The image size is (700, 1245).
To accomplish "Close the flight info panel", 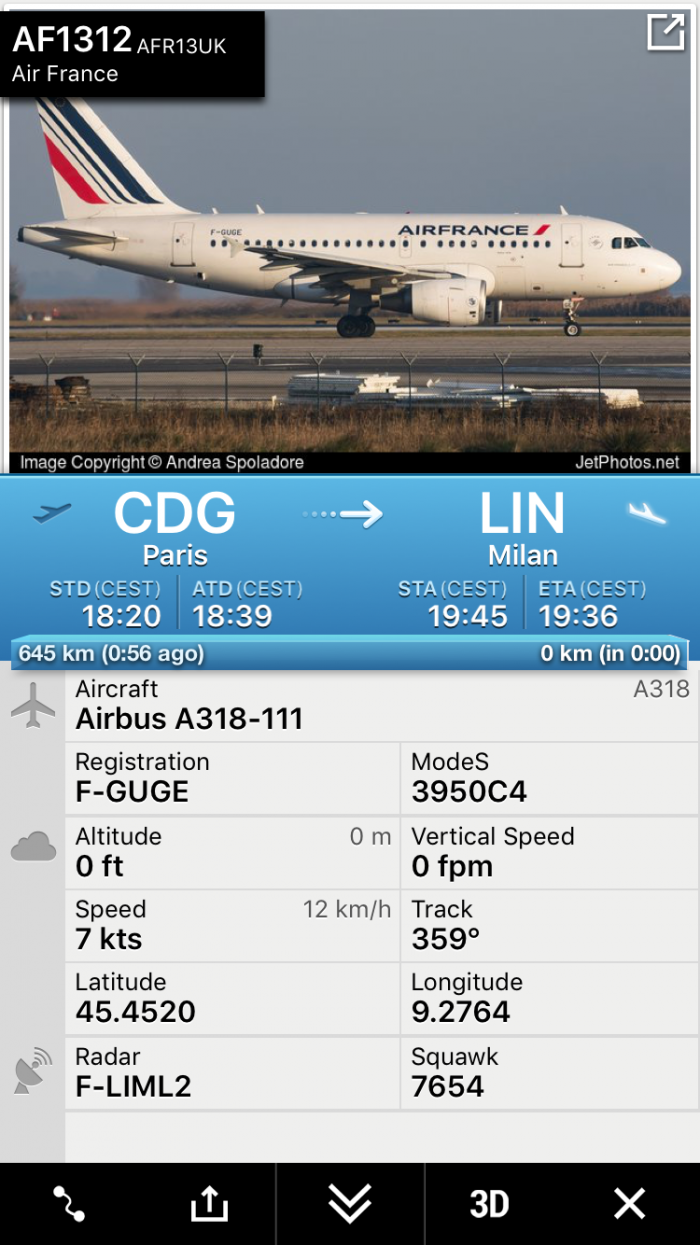I will tap(629, 1203).
